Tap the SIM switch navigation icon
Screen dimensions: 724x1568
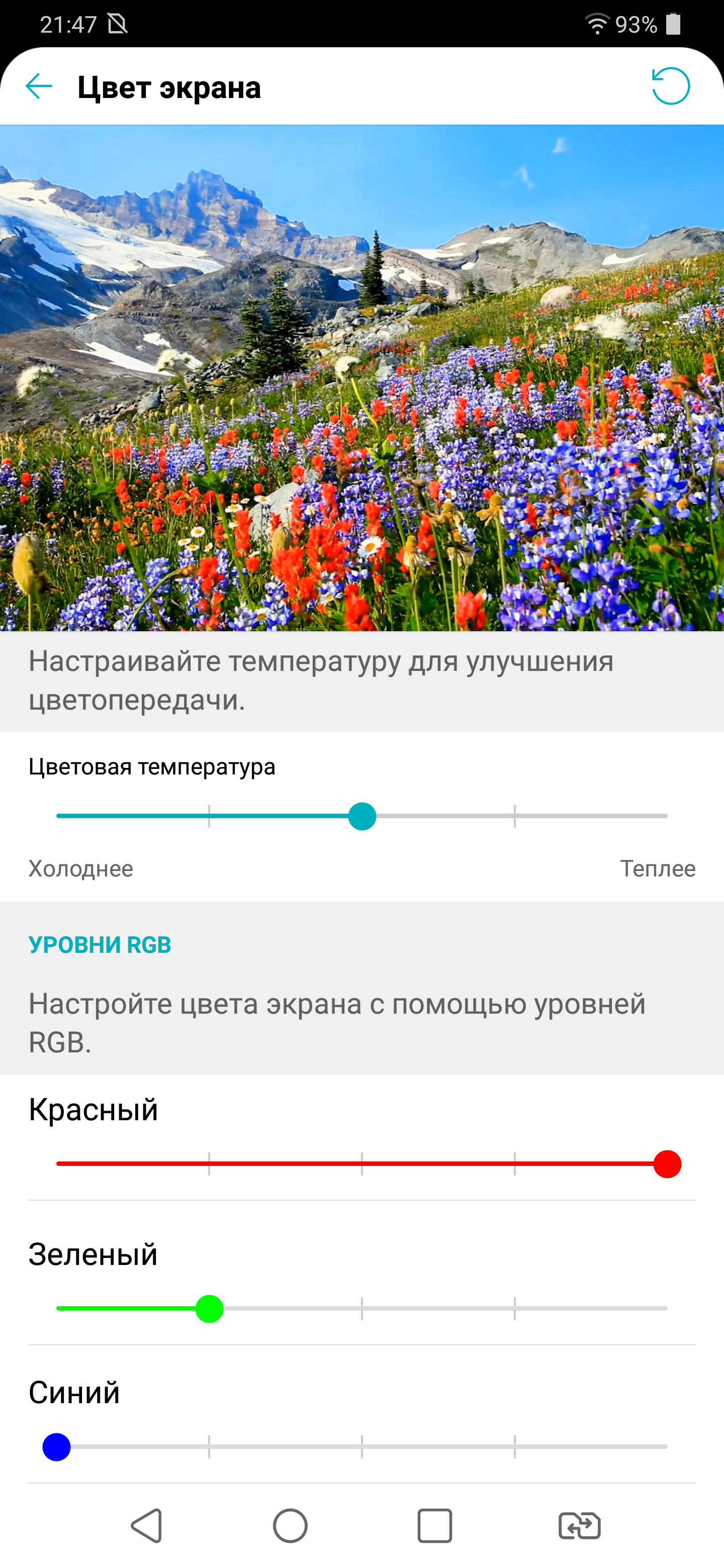pyautogui.click(x=579, y=1525)
